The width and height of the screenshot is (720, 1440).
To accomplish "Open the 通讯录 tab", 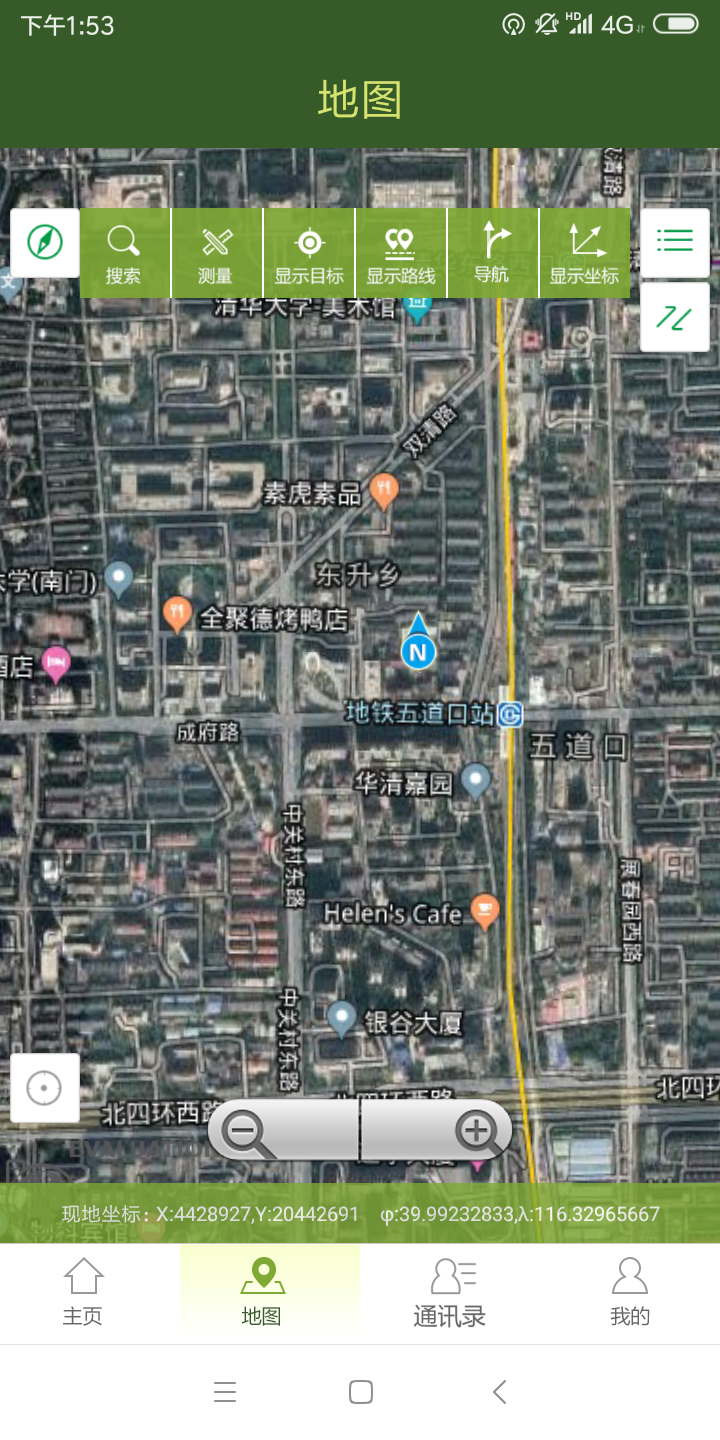I will 450,1293.
